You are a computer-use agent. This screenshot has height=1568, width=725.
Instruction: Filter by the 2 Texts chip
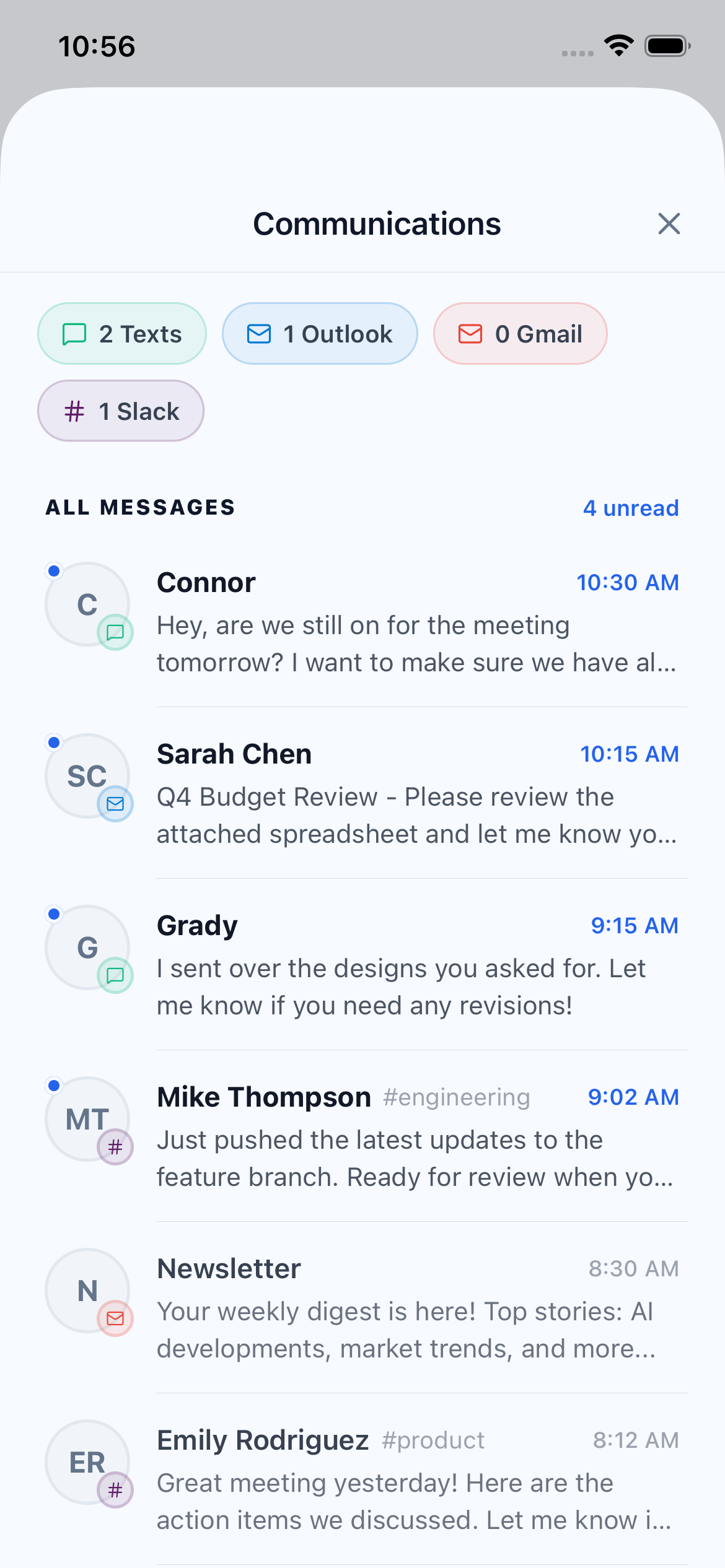pyautogui.click(x=122, y=334)
